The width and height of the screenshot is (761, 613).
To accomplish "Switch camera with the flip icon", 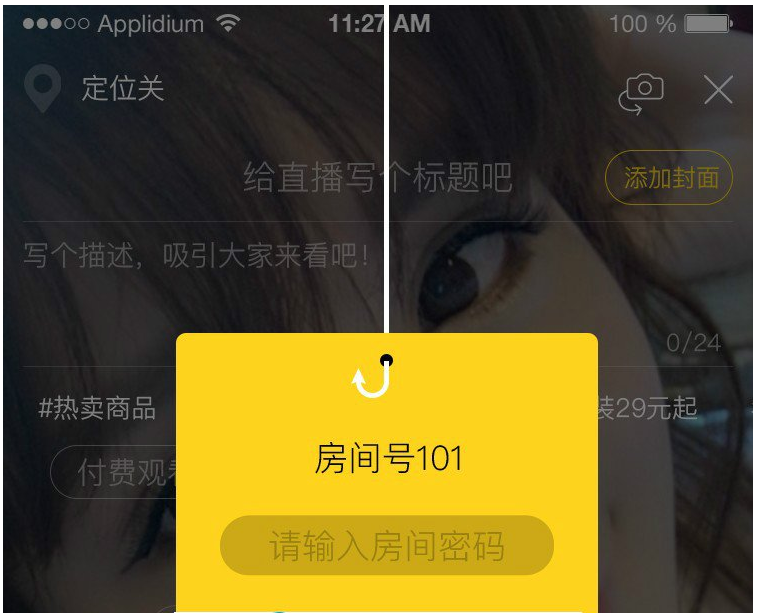I will (x=641, y=92).
